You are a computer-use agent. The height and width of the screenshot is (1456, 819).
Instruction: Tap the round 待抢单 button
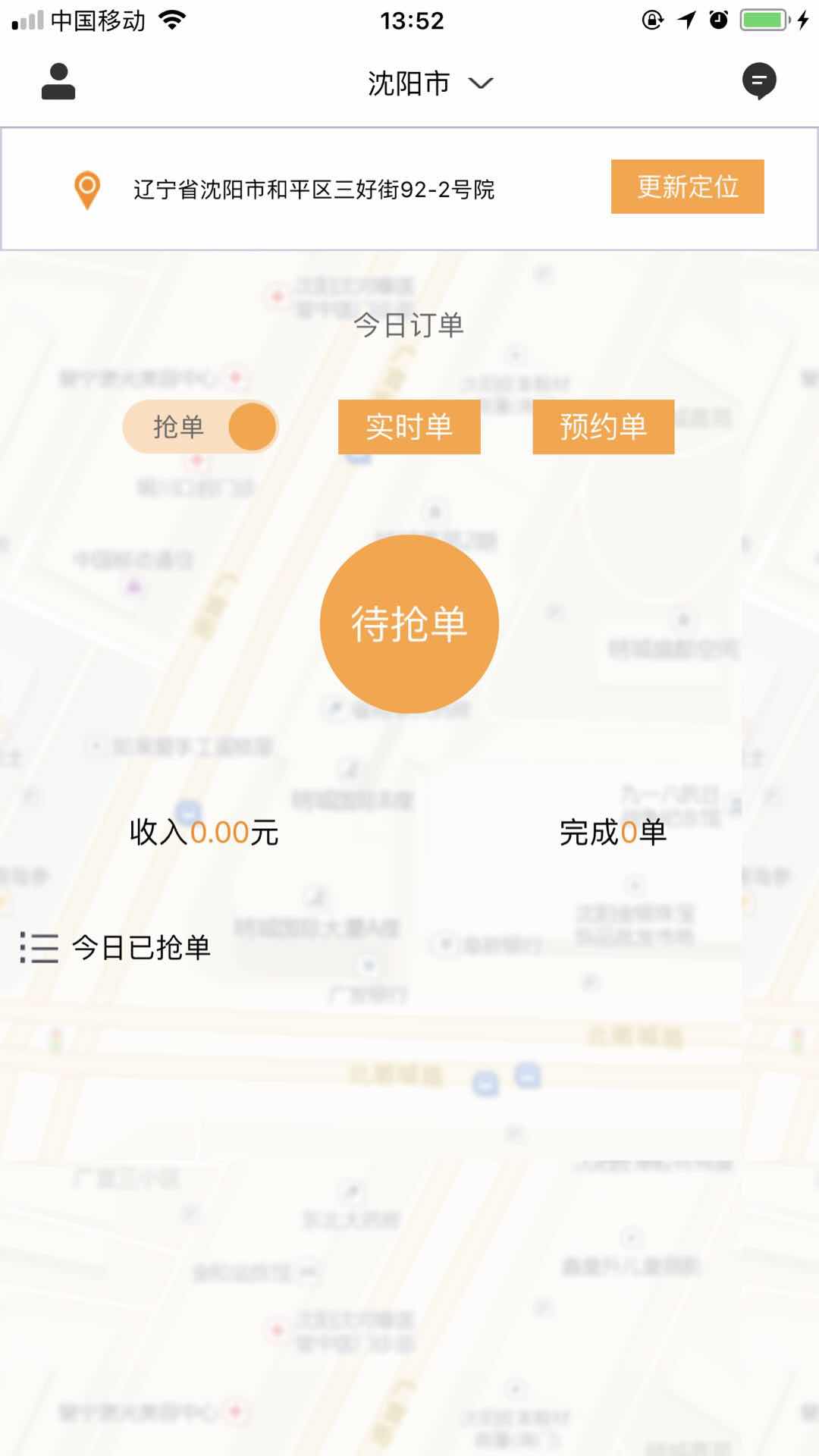click(x=409, y=624)
